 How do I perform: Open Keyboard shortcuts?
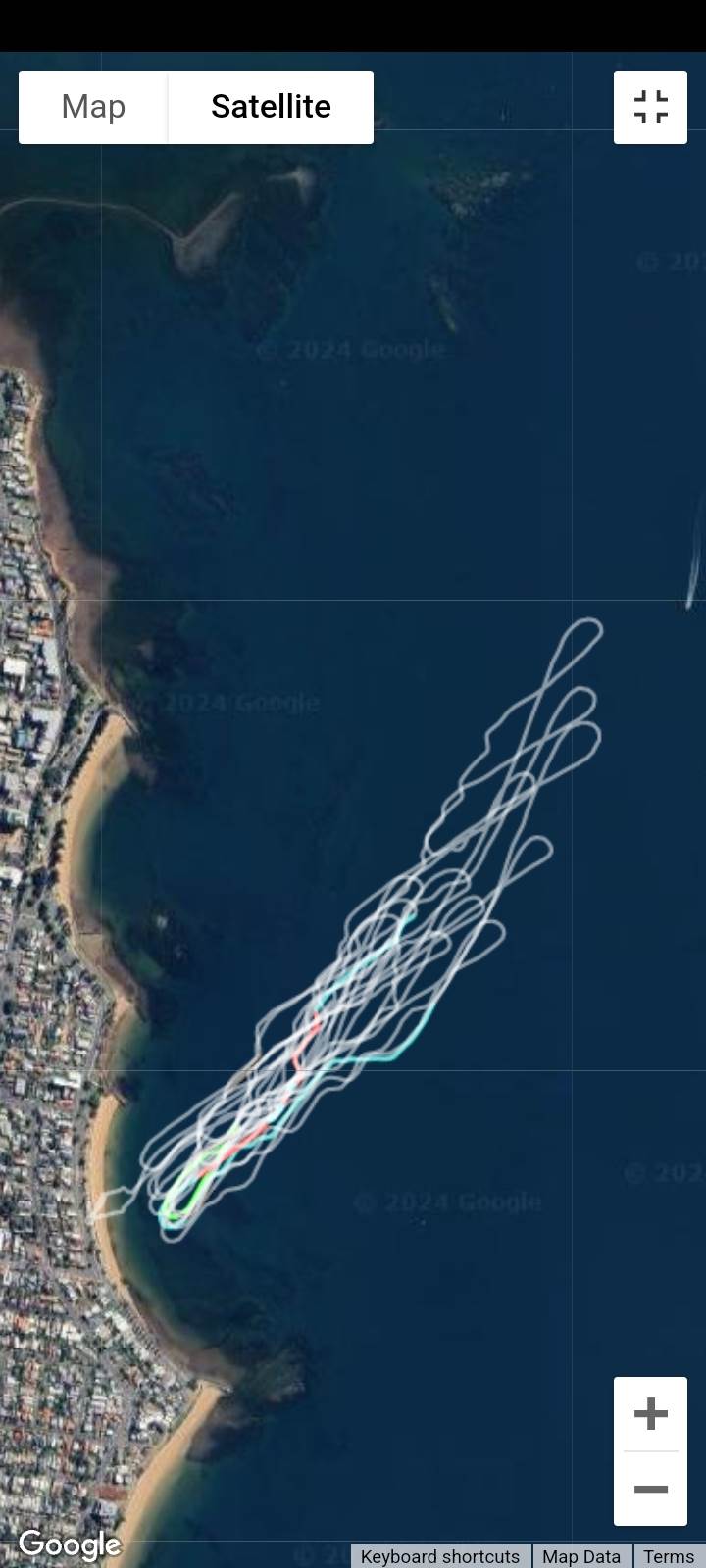coord(439,1556)
